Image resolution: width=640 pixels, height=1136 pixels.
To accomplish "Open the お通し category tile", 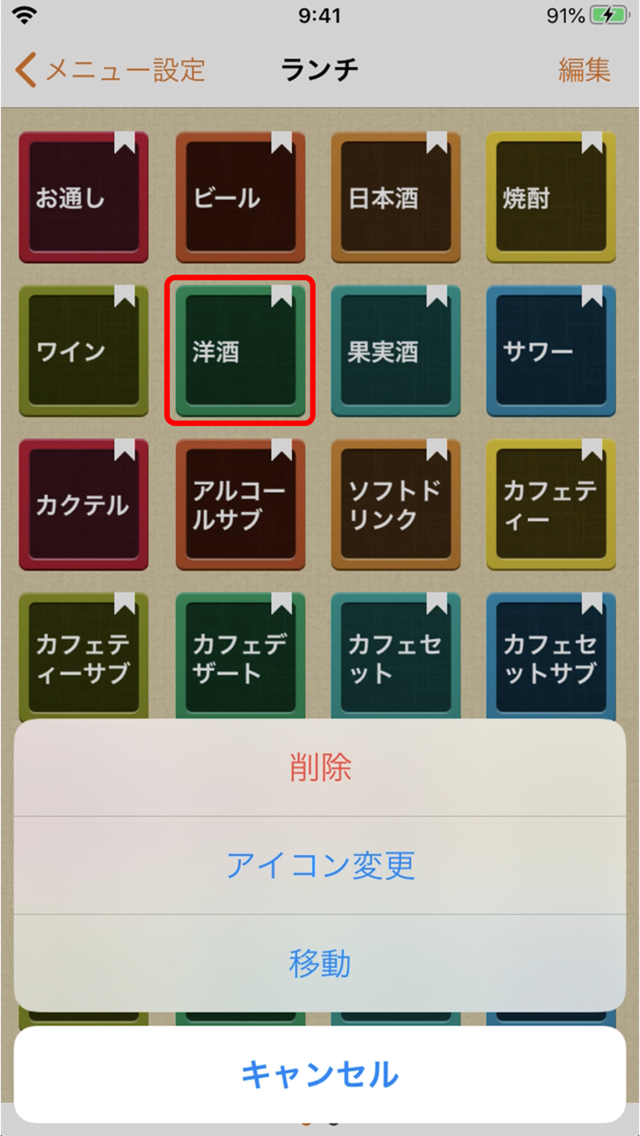I will (83, 197).
